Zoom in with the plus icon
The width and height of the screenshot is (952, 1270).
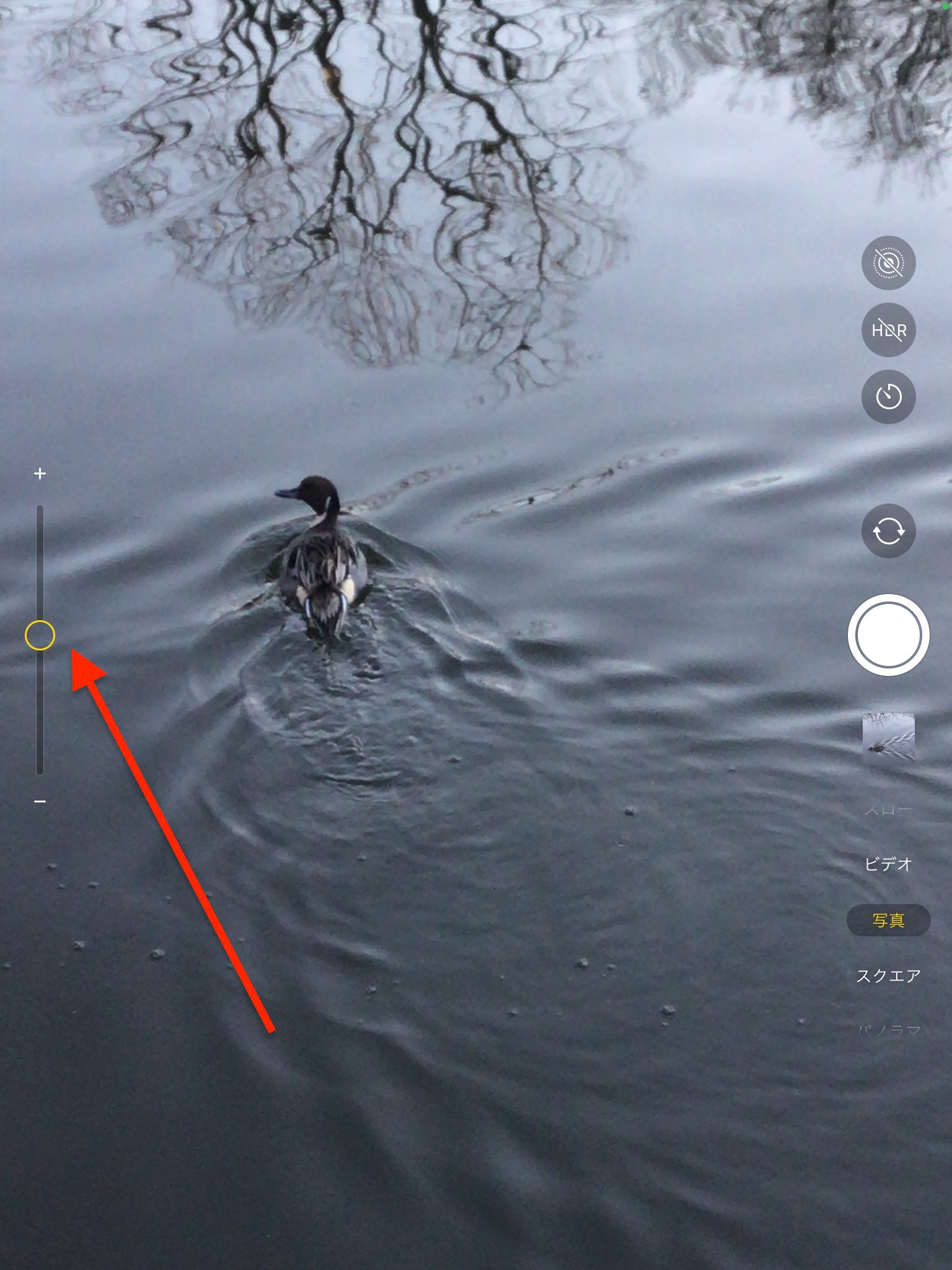[x=40, y=474]
